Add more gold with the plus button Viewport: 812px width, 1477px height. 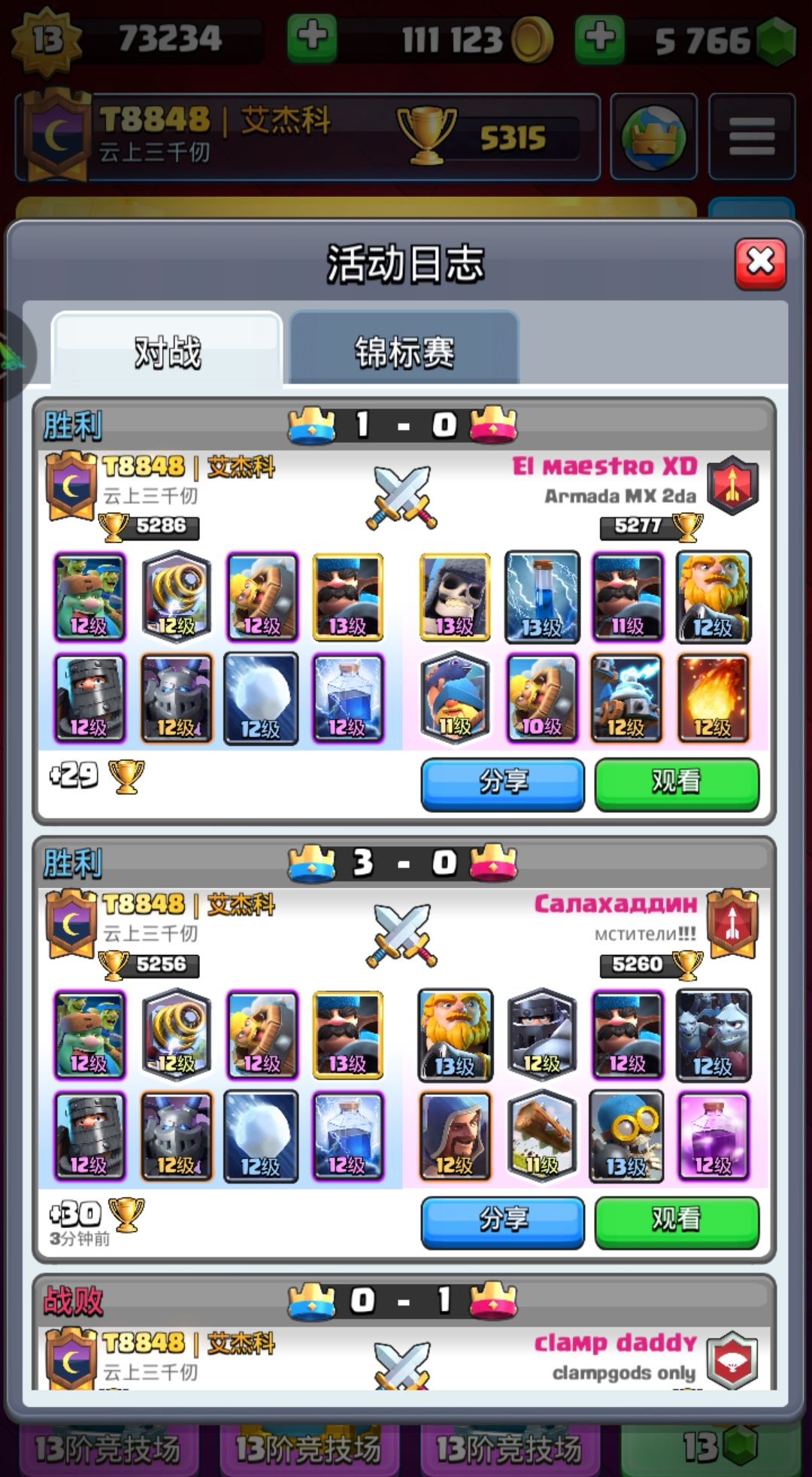tap(312, 38)
